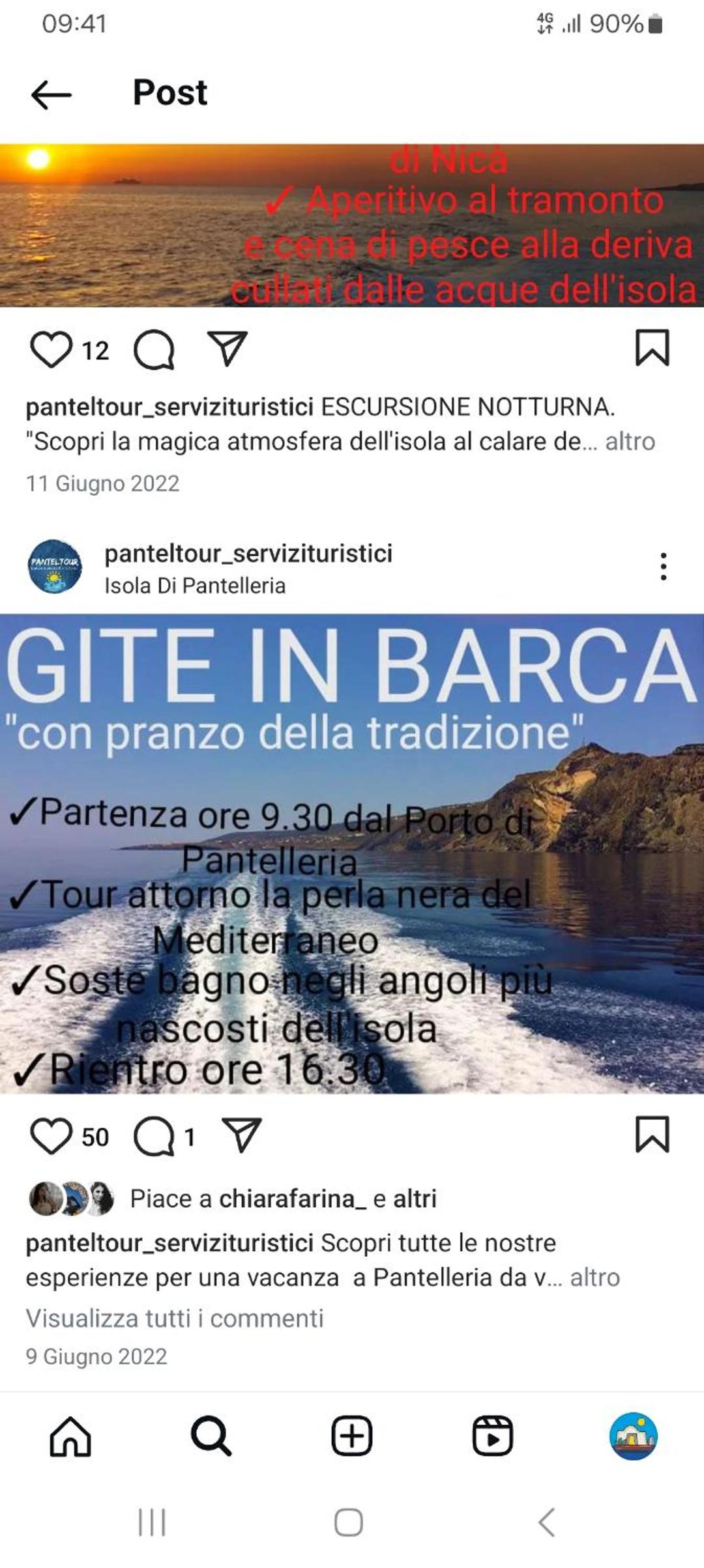Share the ESCURSIONE NOTTURNA post

click(227, 348)
